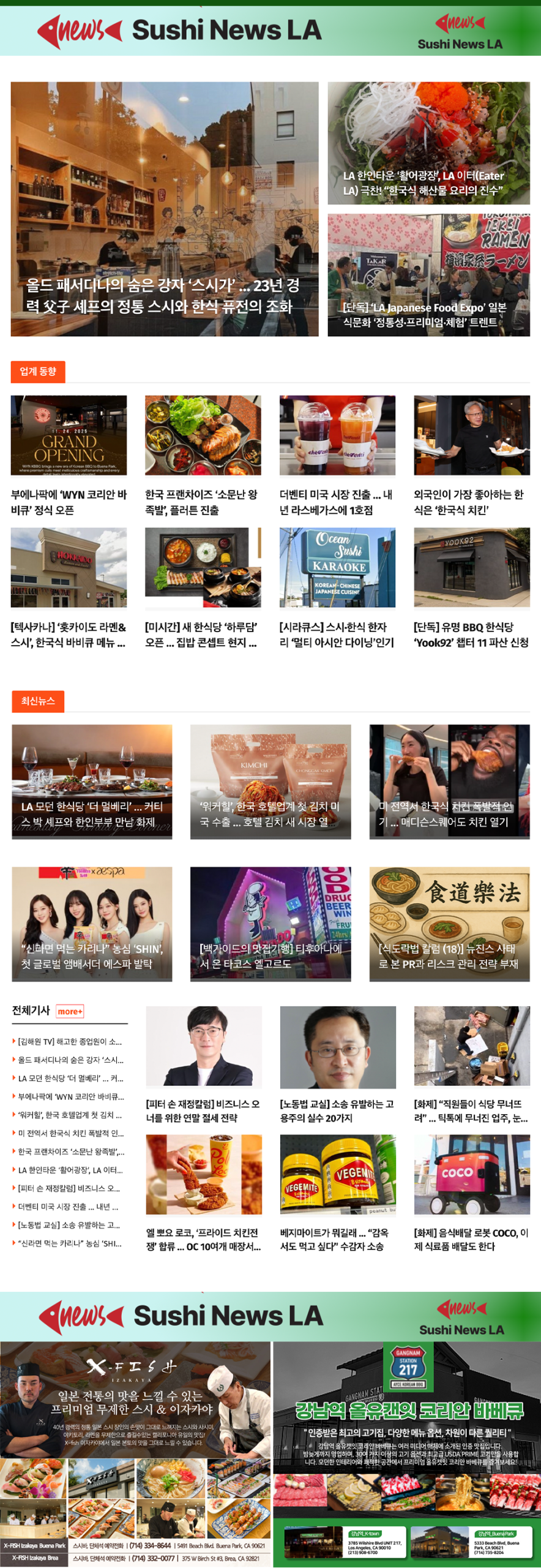
Task: Read the 더벤티 Las Vegas first store article
Action: click(x=337, y=502)
